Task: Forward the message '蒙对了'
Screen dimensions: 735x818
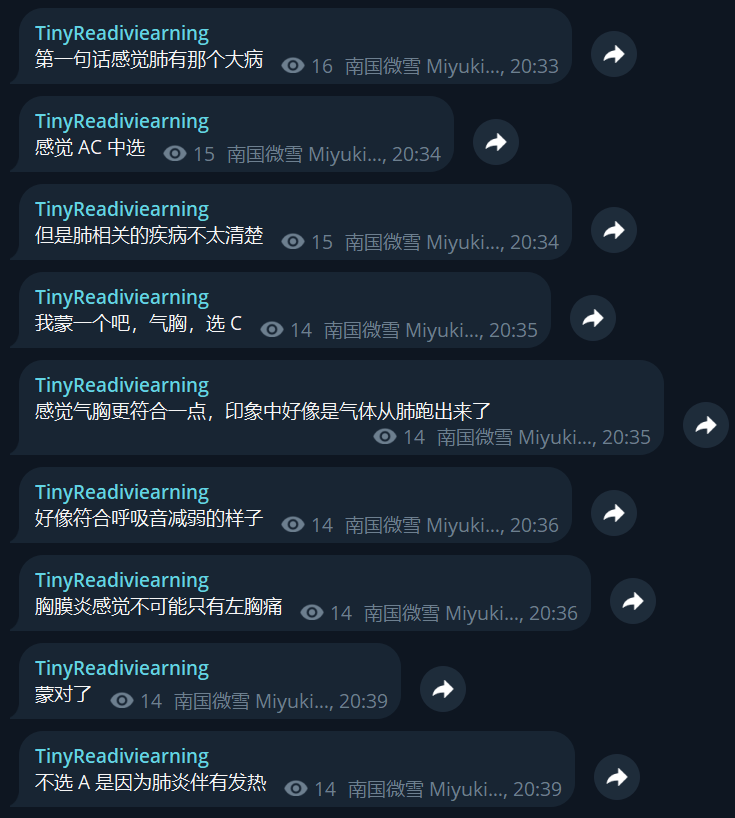Action: (x=443, y=689)
